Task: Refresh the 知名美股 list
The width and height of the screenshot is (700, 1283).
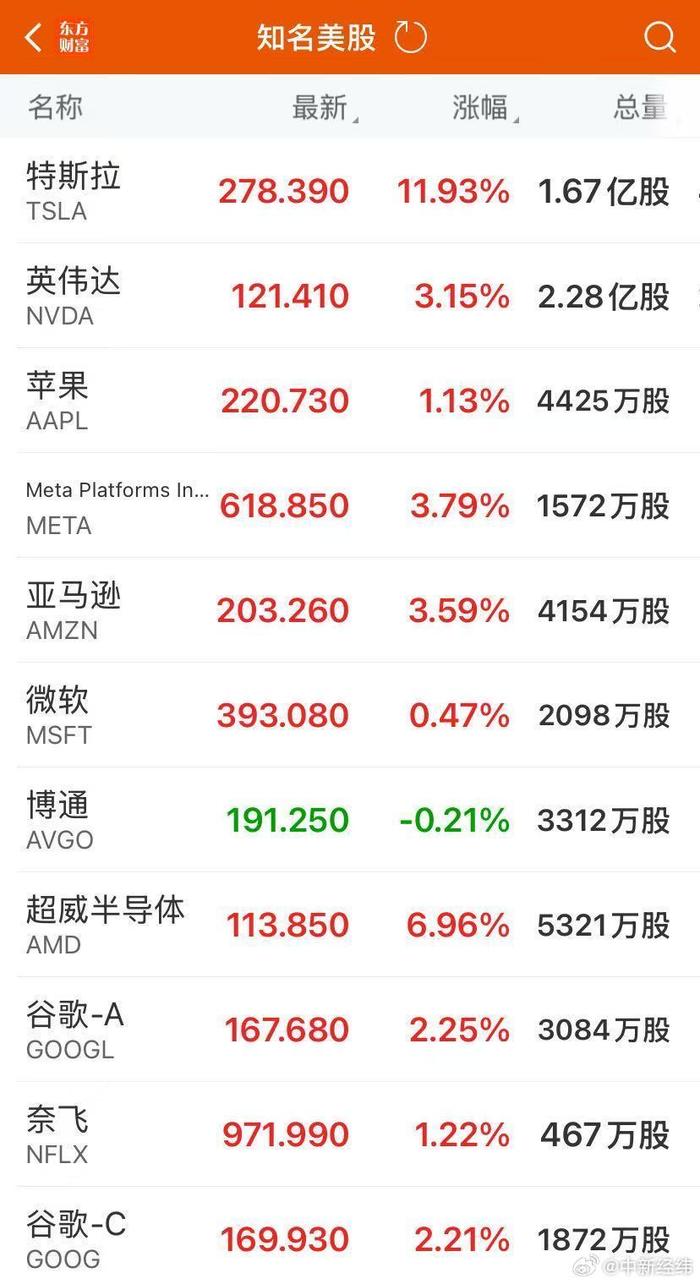Action: coord(411,37)
